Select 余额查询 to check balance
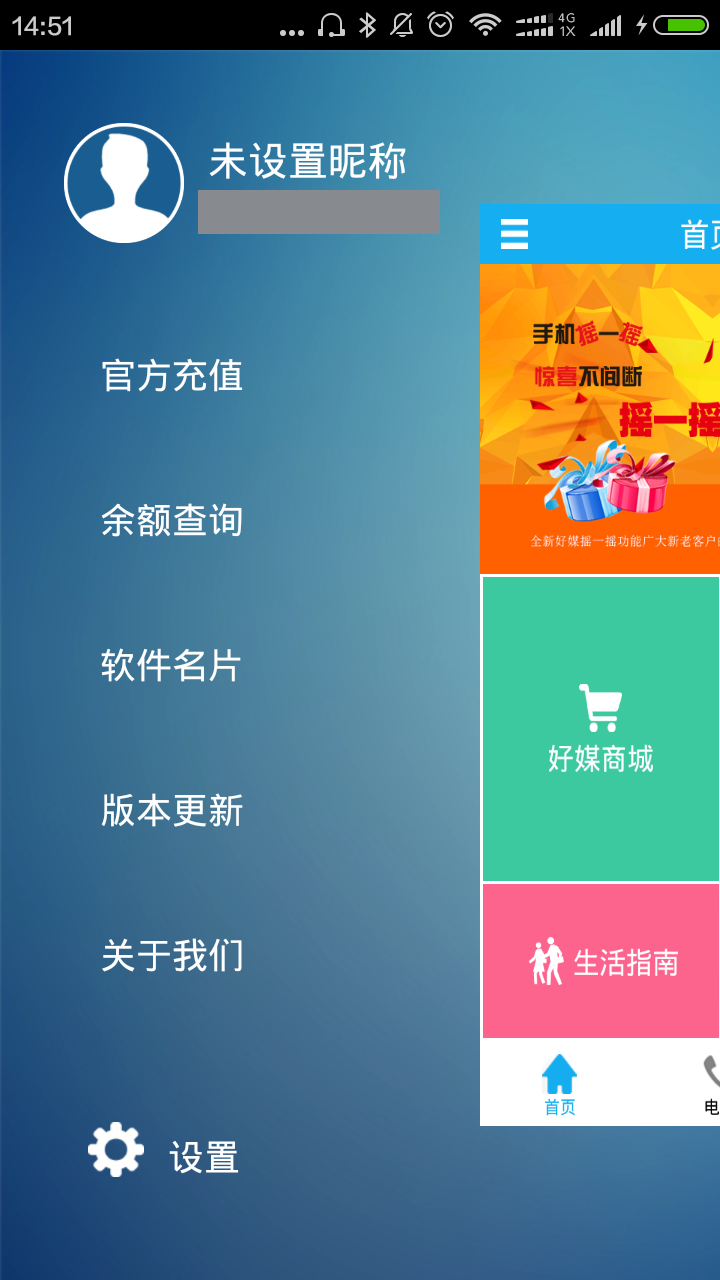The width and height of the screenshot is (720, 1280). pos(172,521)
